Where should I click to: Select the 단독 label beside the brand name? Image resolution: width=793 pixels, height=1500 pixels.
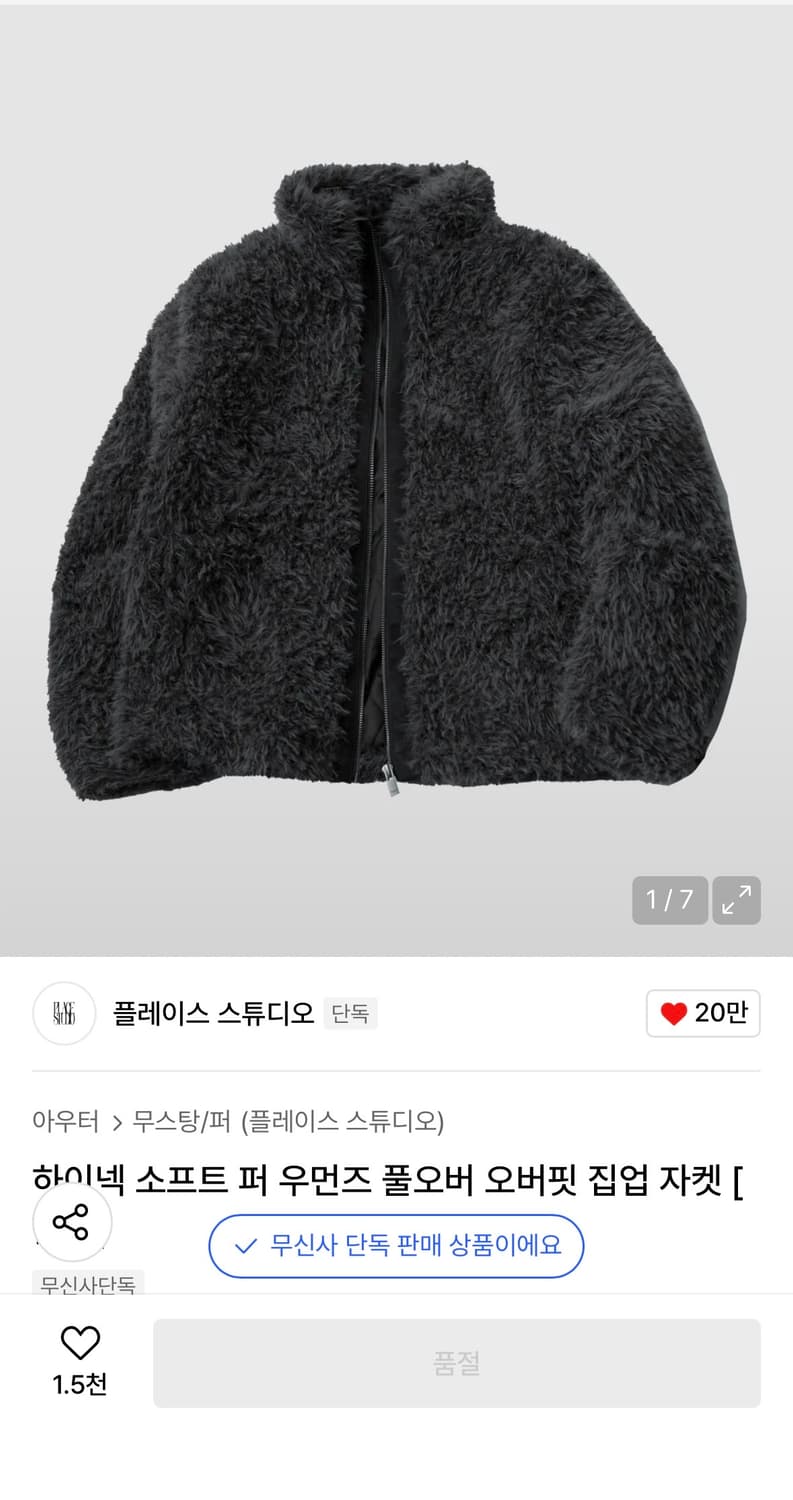tap(350, 1013)
